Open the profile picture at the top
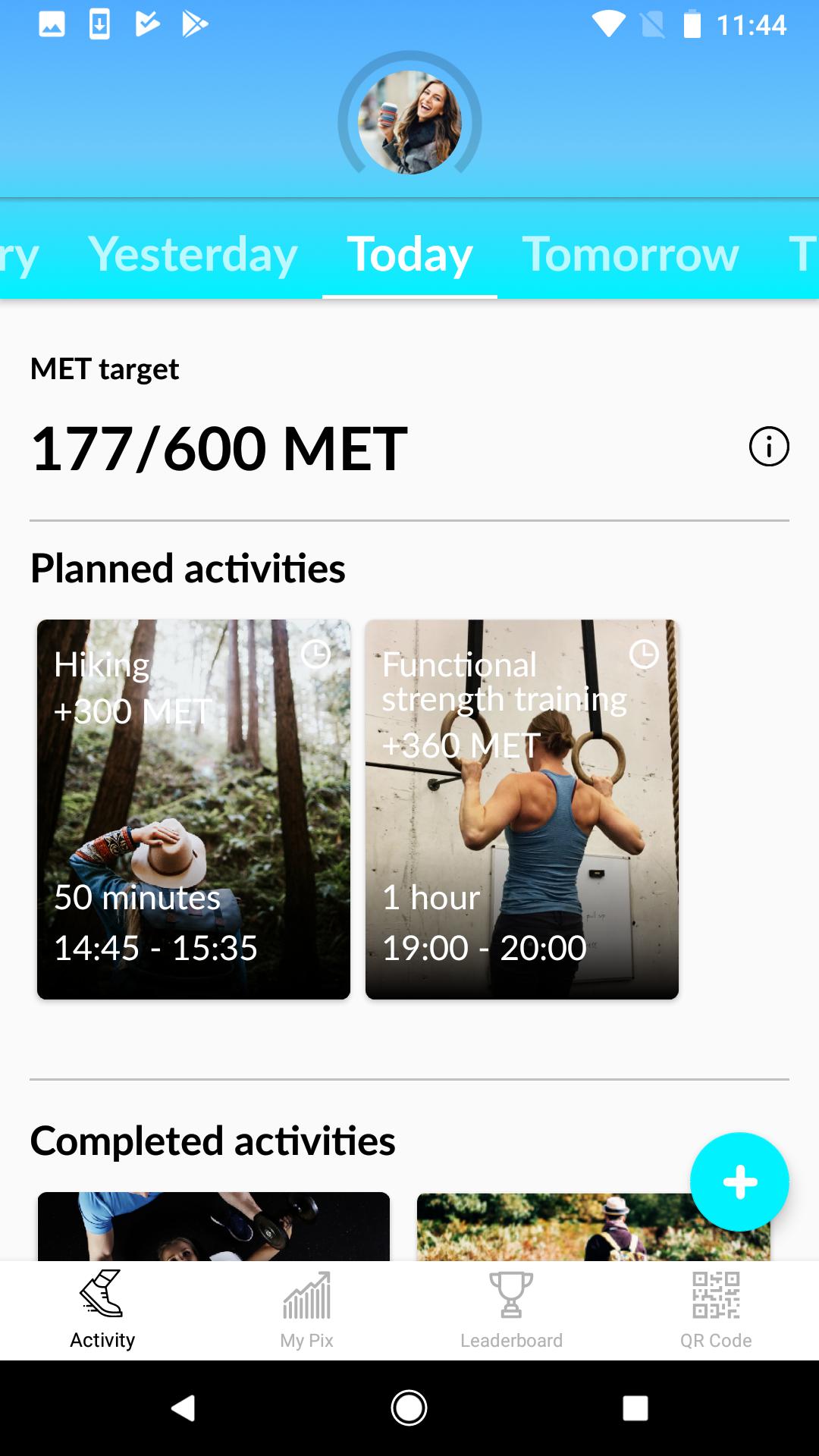 [x=409, y=122]
